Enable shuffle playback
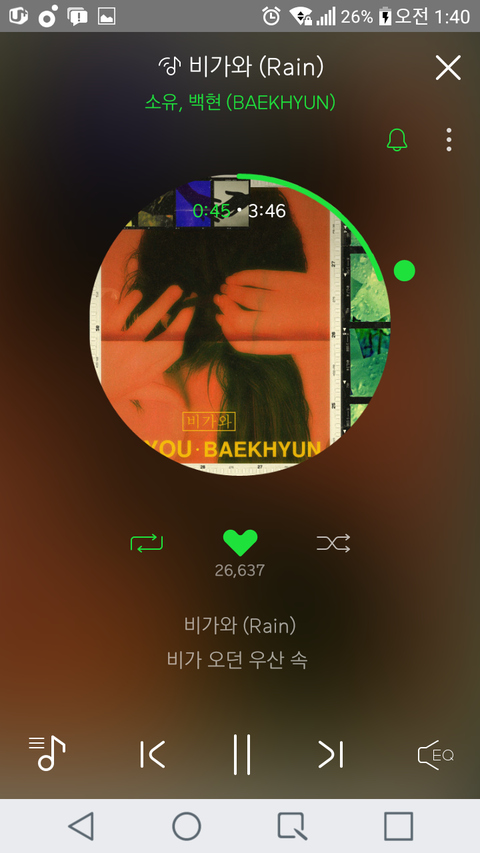 coord(334,543)
